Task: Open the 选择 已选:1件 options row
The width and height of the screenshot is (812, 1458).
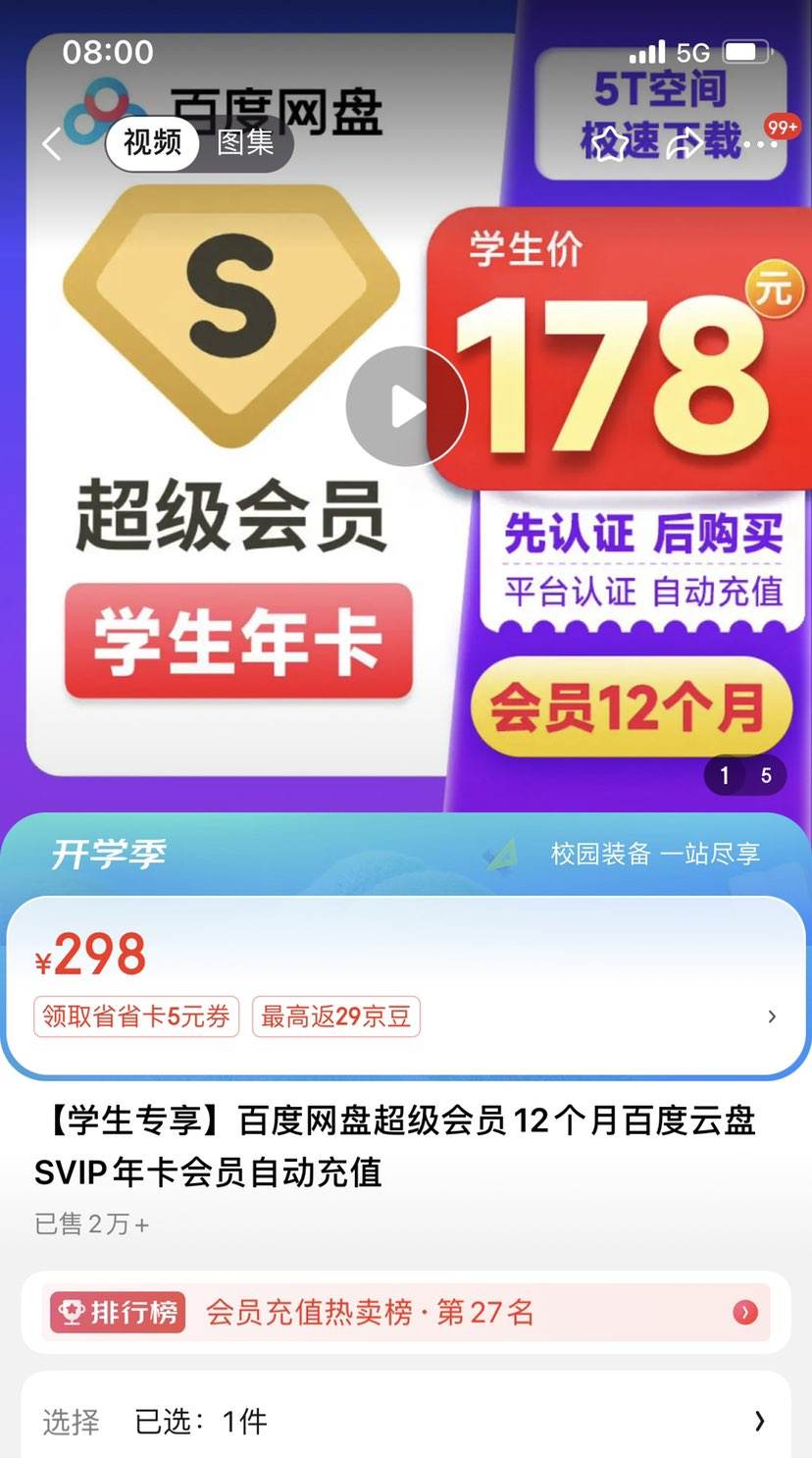Action: point(405,1421)
